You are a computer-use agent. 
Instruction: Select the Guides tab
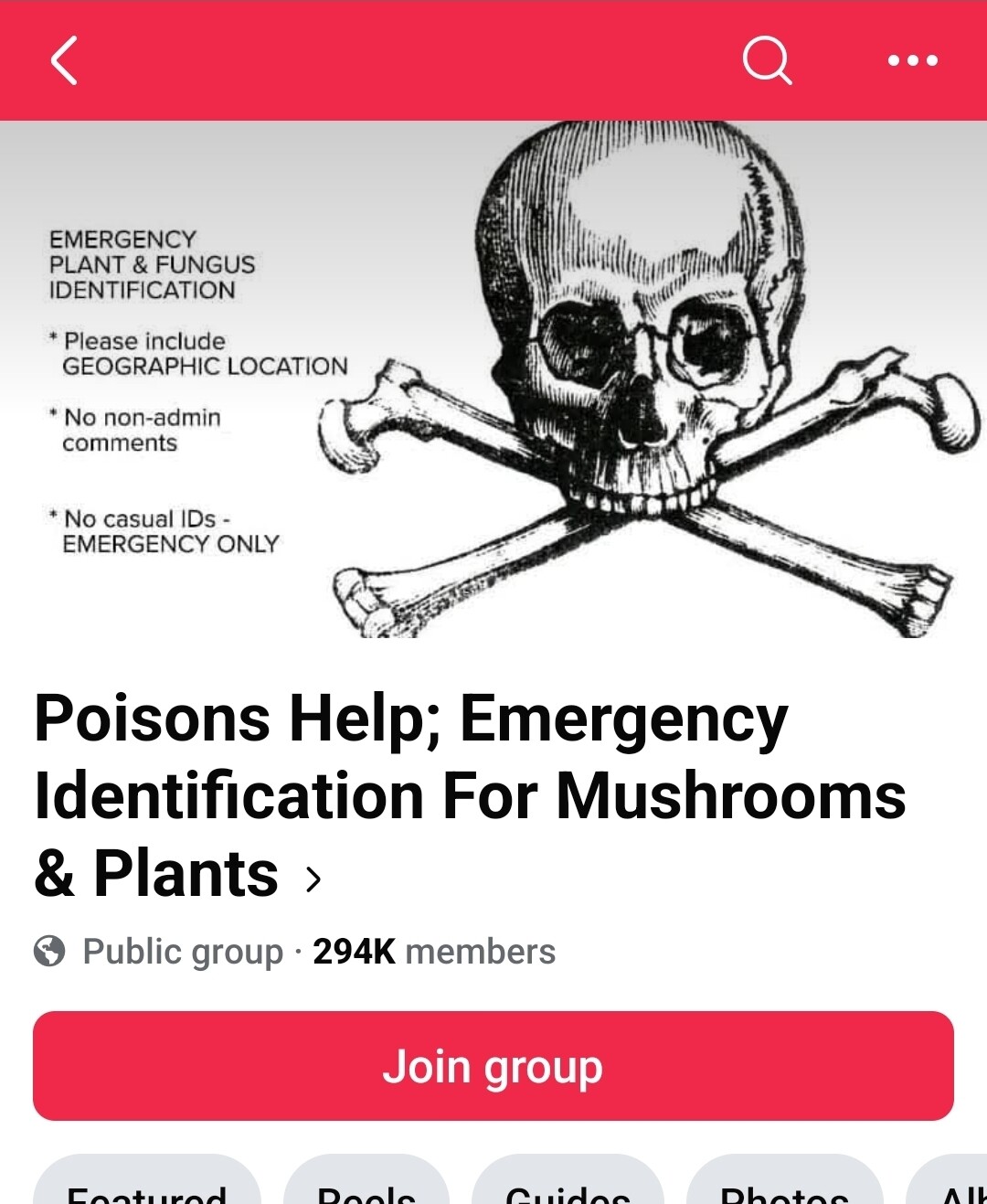[568, 1187]
